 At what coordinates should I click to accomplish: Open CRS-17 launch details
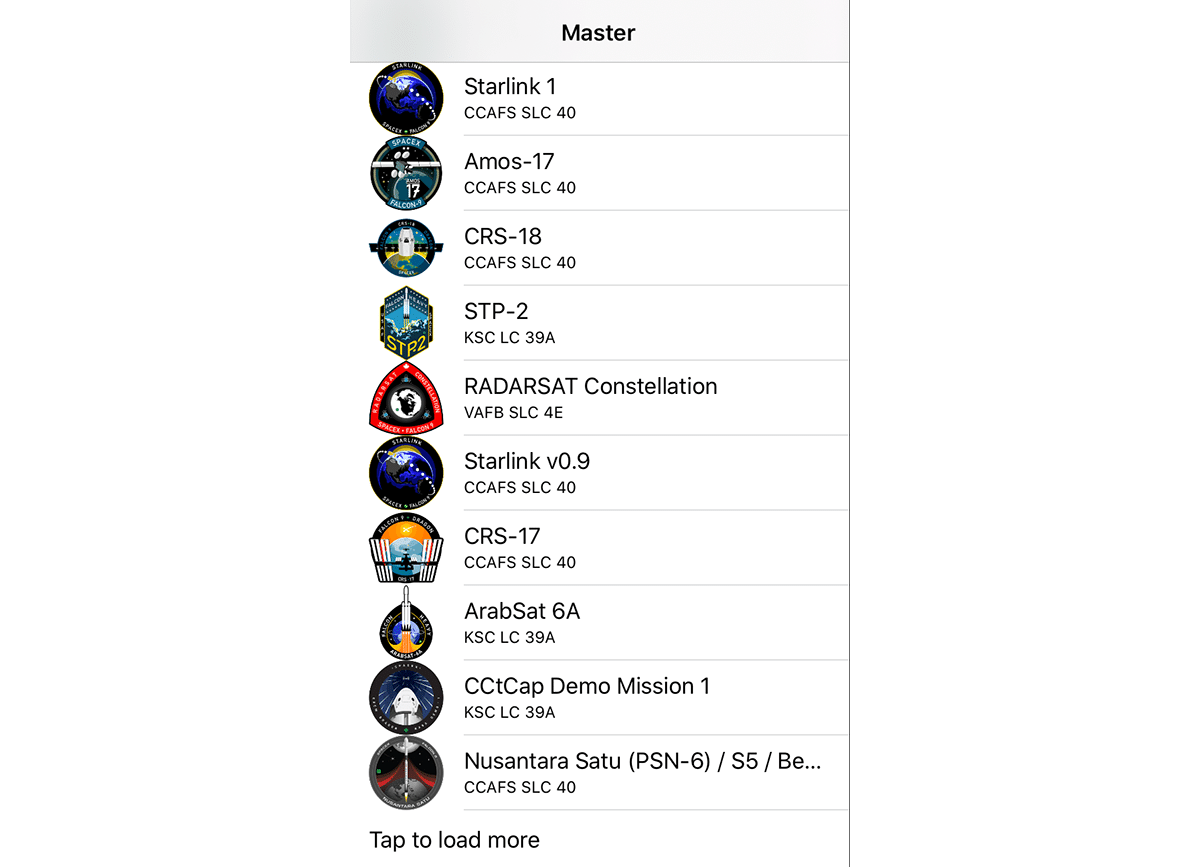tap(598, 548)
